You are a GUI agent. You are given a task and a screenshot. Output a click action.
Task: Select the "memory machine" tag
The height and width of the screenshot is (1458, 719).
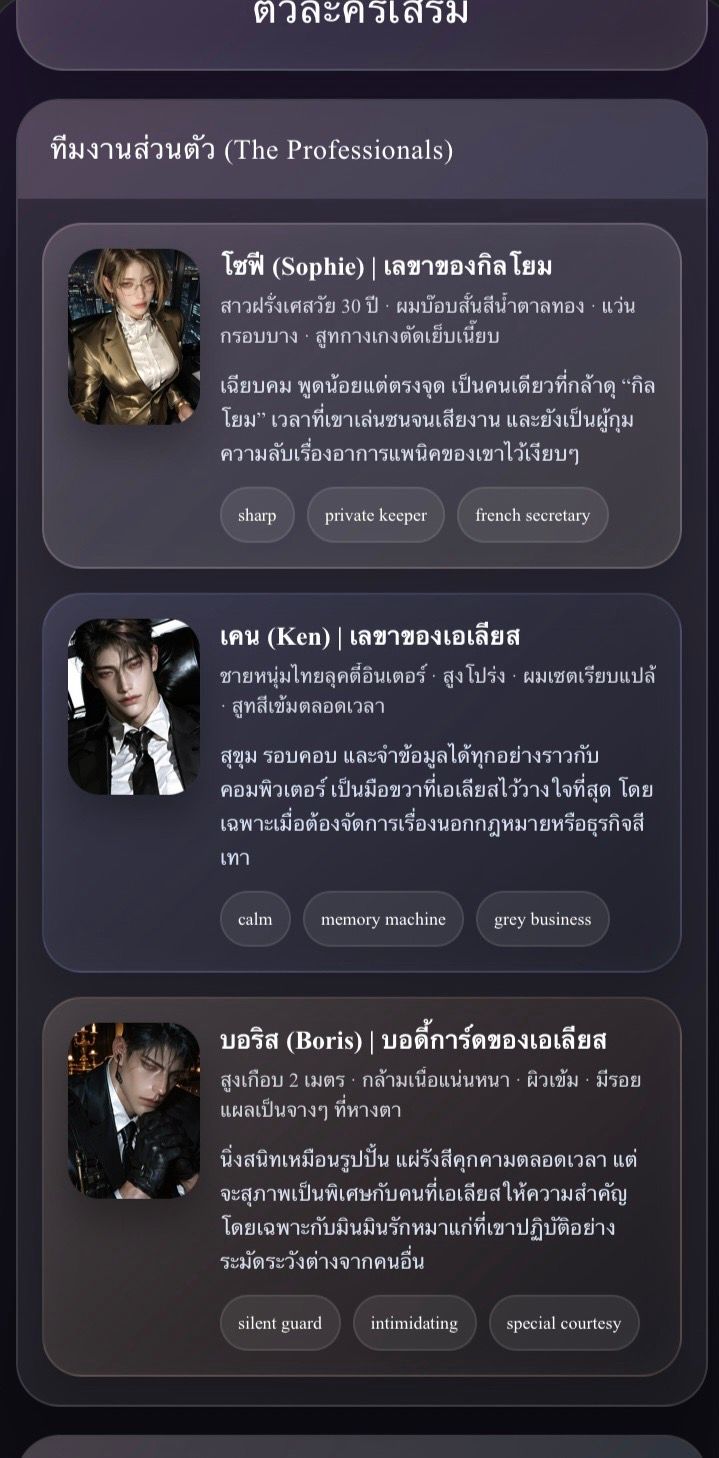click(383, 919)
